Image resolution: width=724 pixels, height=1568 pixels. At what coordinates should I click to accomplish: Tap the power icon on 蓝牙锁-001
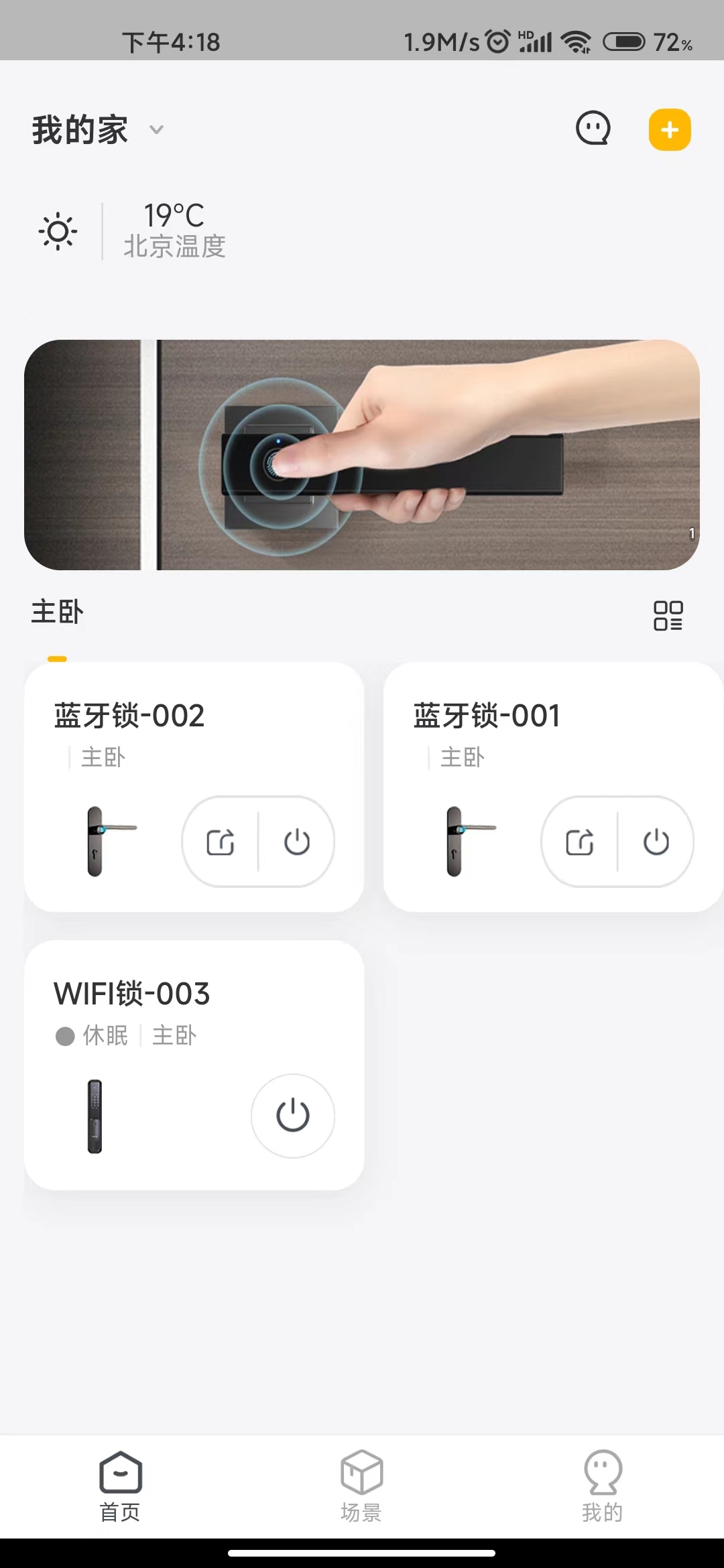(656, 843)
